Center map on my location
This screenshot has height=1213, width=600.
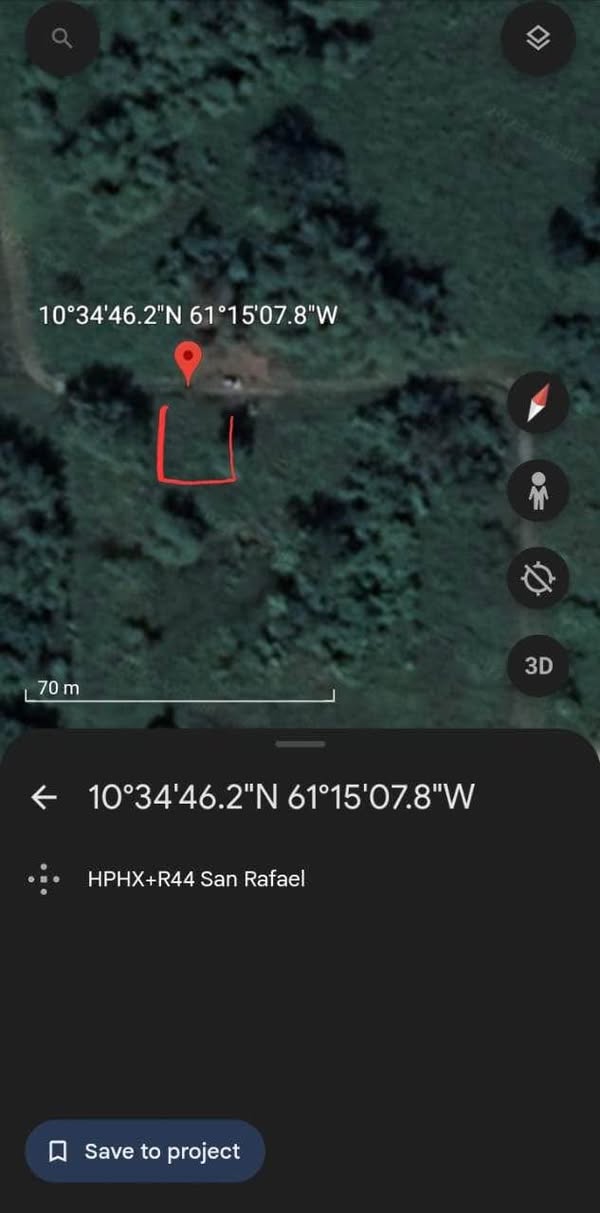[538, 578]
